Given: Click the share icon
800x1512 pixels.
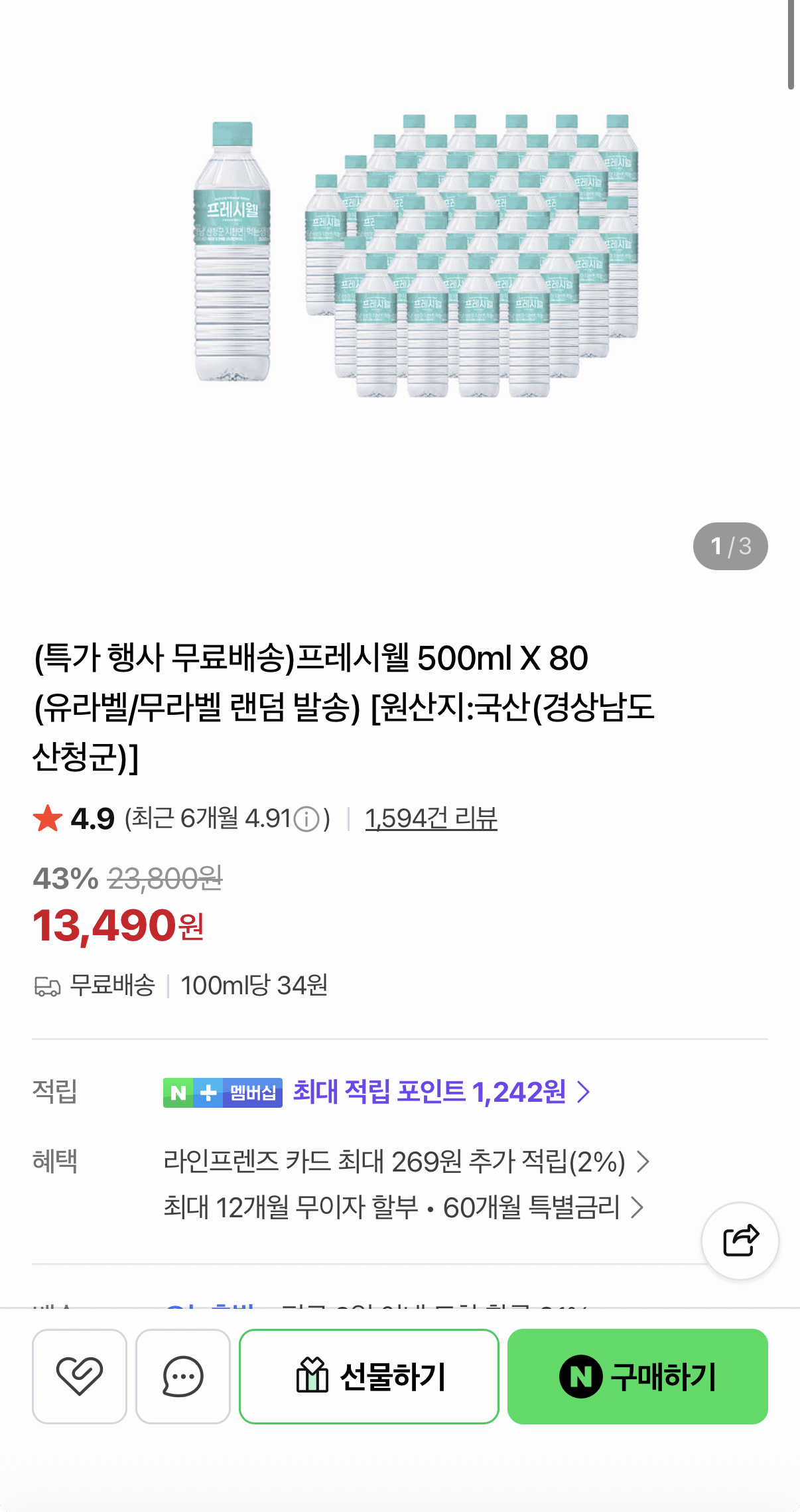Looking at the screenshot, I should [740, 1241].
